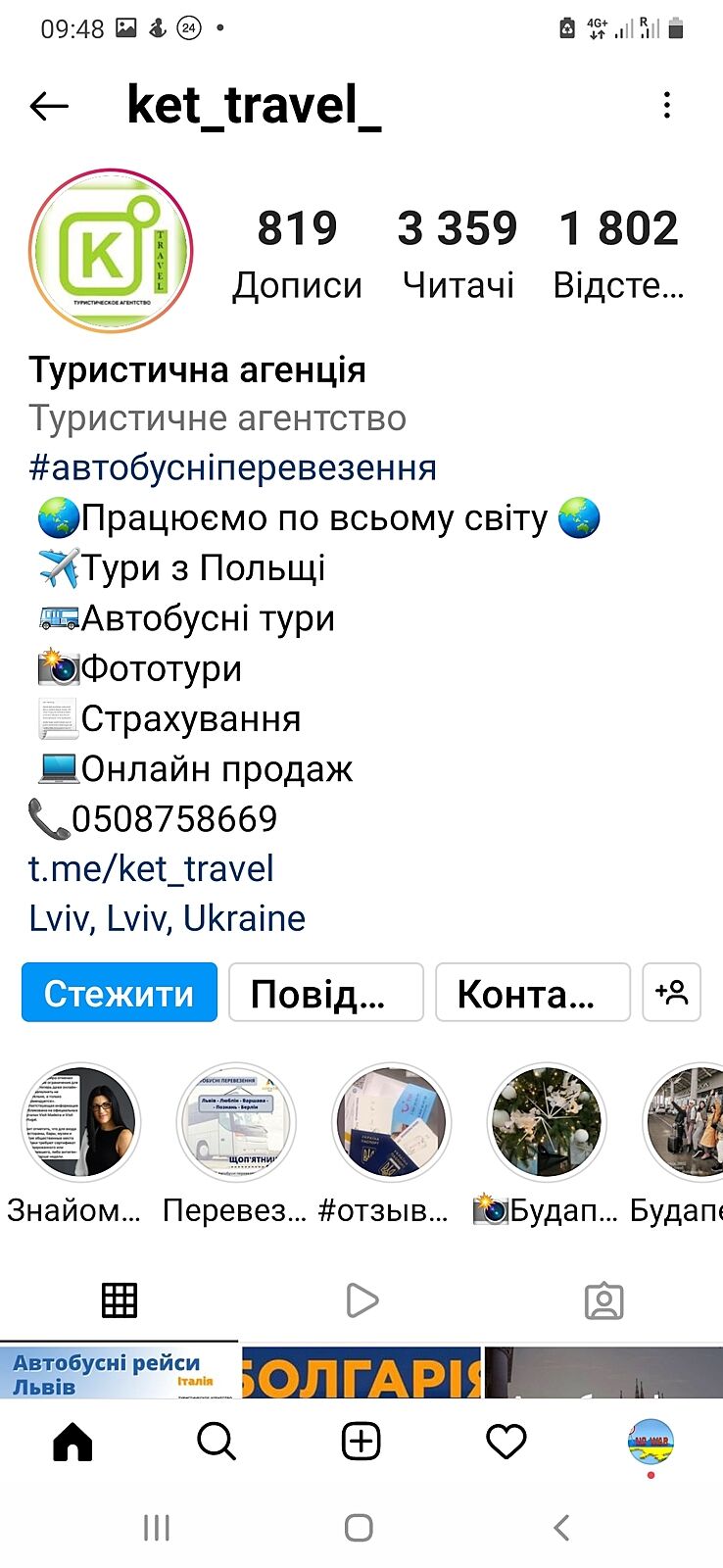Open the #отзыв… story highlight
The height and width of the screenshot is (1568, 723).
[392, 1123]
